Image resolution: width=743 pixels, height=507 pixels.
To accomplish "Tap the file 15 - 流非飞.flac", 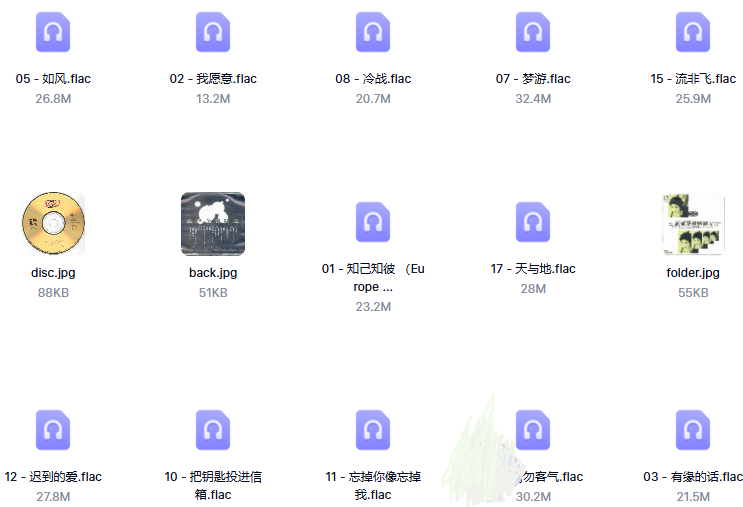I will tap(693, 33).
